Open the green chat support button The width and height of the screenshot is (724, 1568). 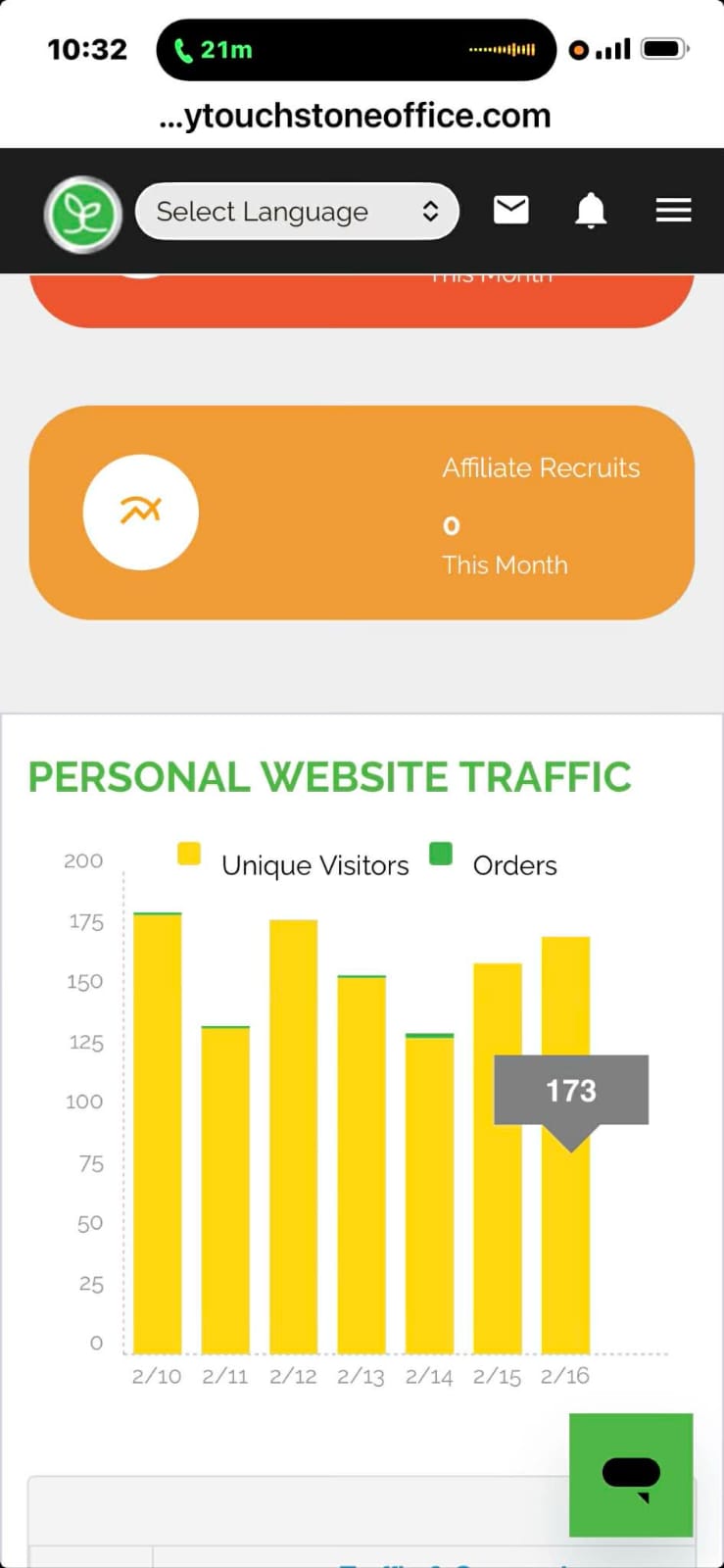coord(631,1474)
